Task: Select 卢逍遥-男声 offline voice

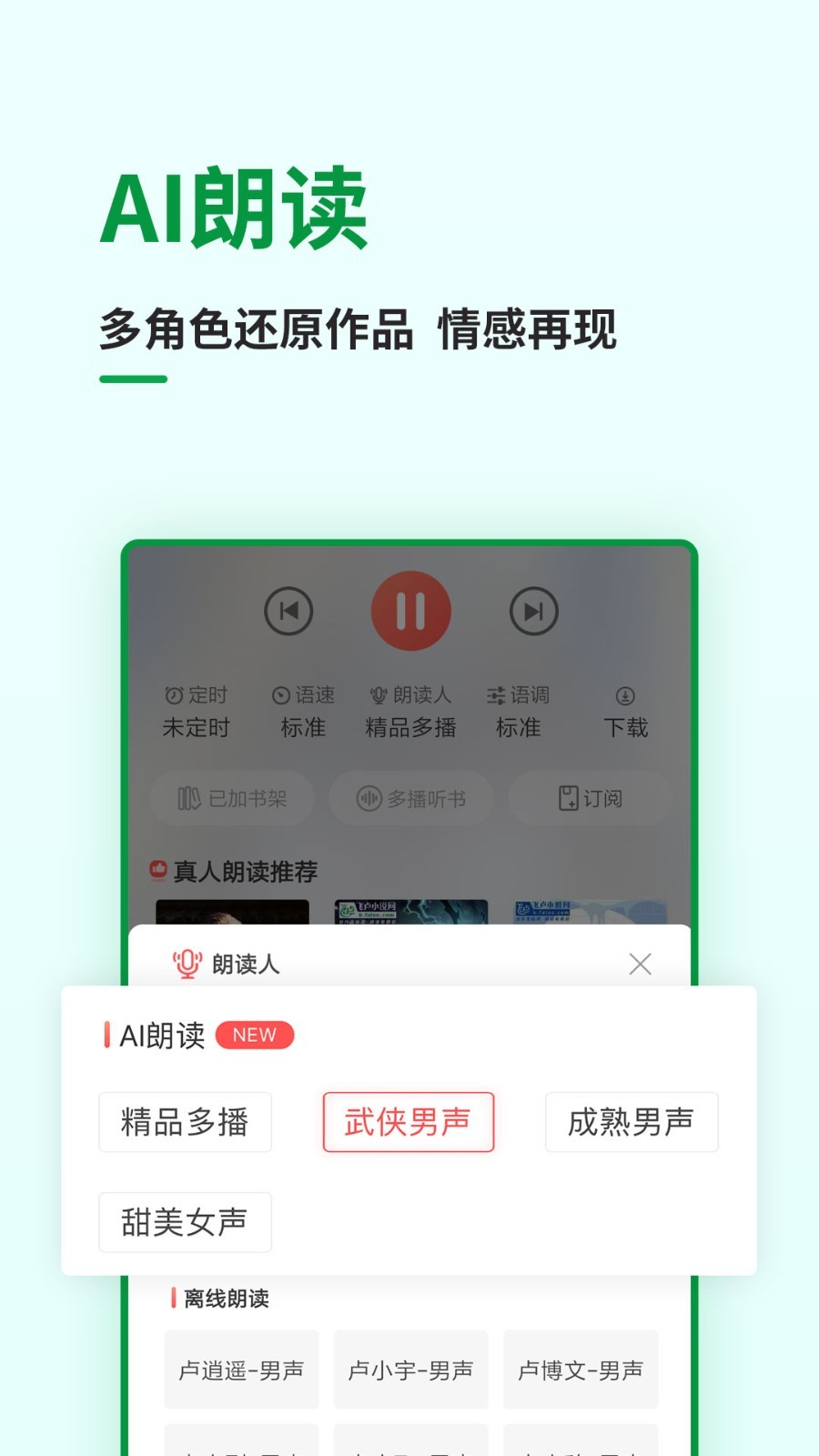Action: point(241,1370)
